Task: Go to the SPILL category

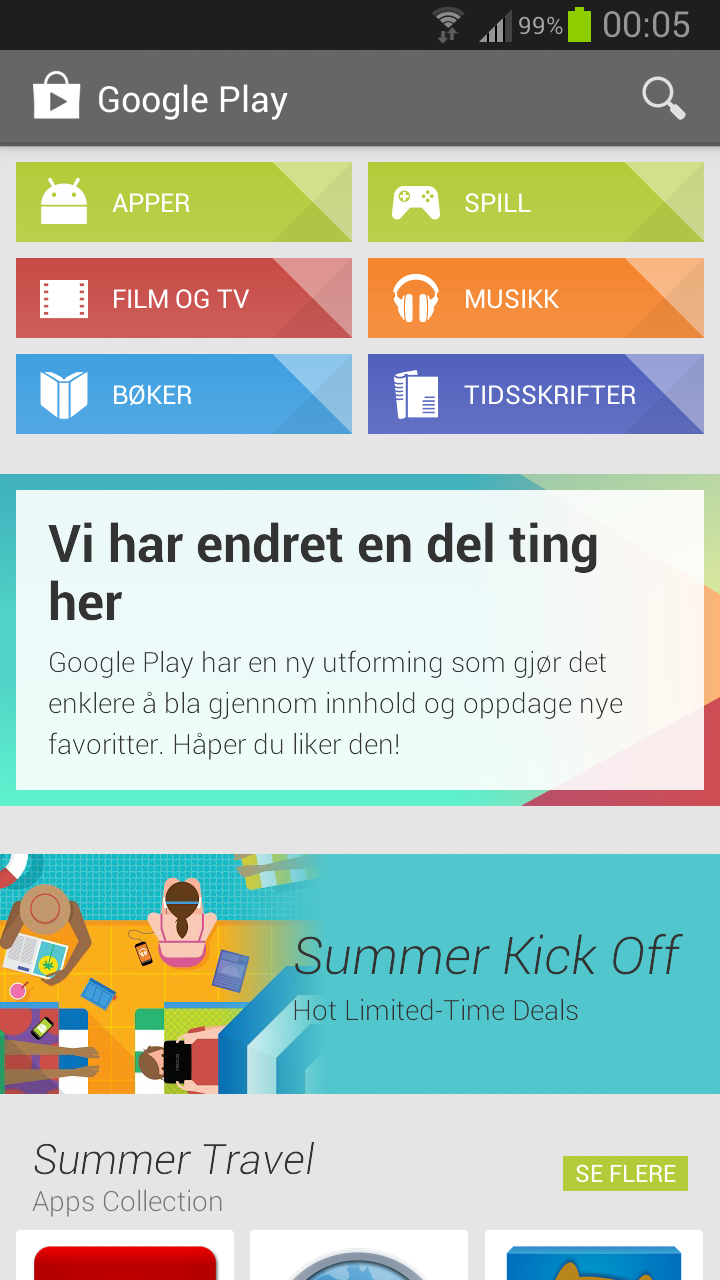Action: pos(536,203)
